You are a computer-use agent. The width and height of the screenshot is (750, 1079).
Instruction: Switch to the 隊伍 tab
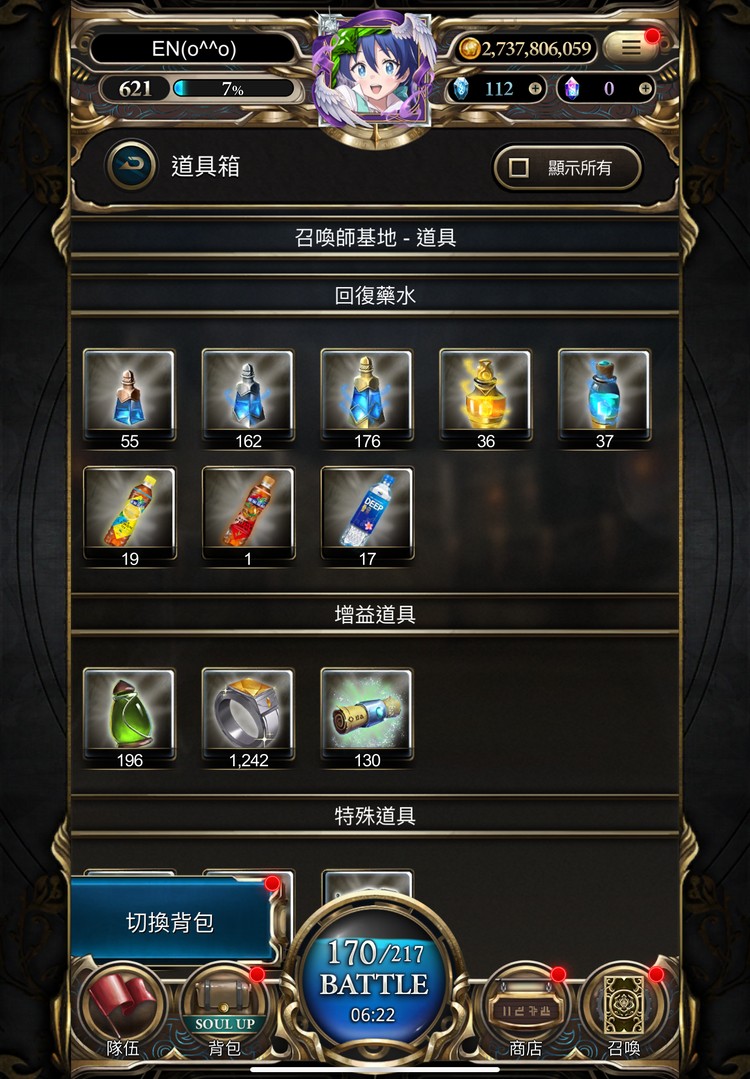pos(123,1010)
